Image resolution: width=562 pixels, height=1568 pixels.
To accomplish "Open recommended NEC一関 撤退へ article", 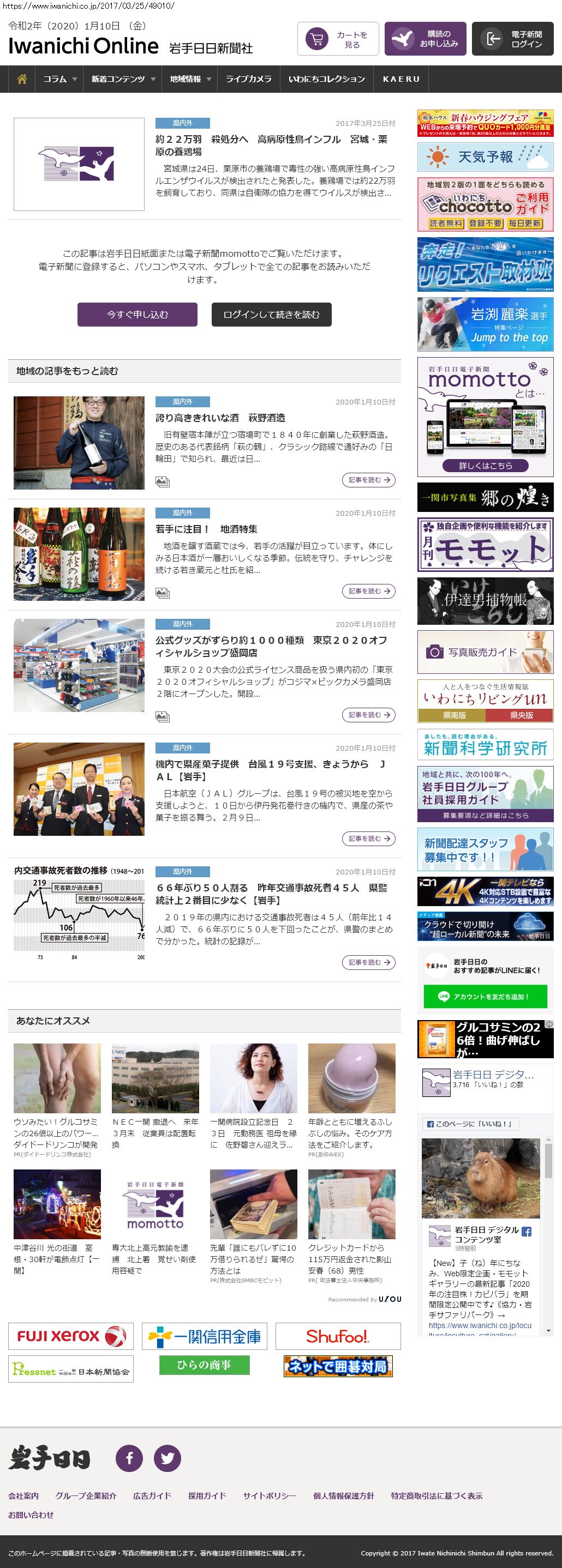I will 156,1132.
